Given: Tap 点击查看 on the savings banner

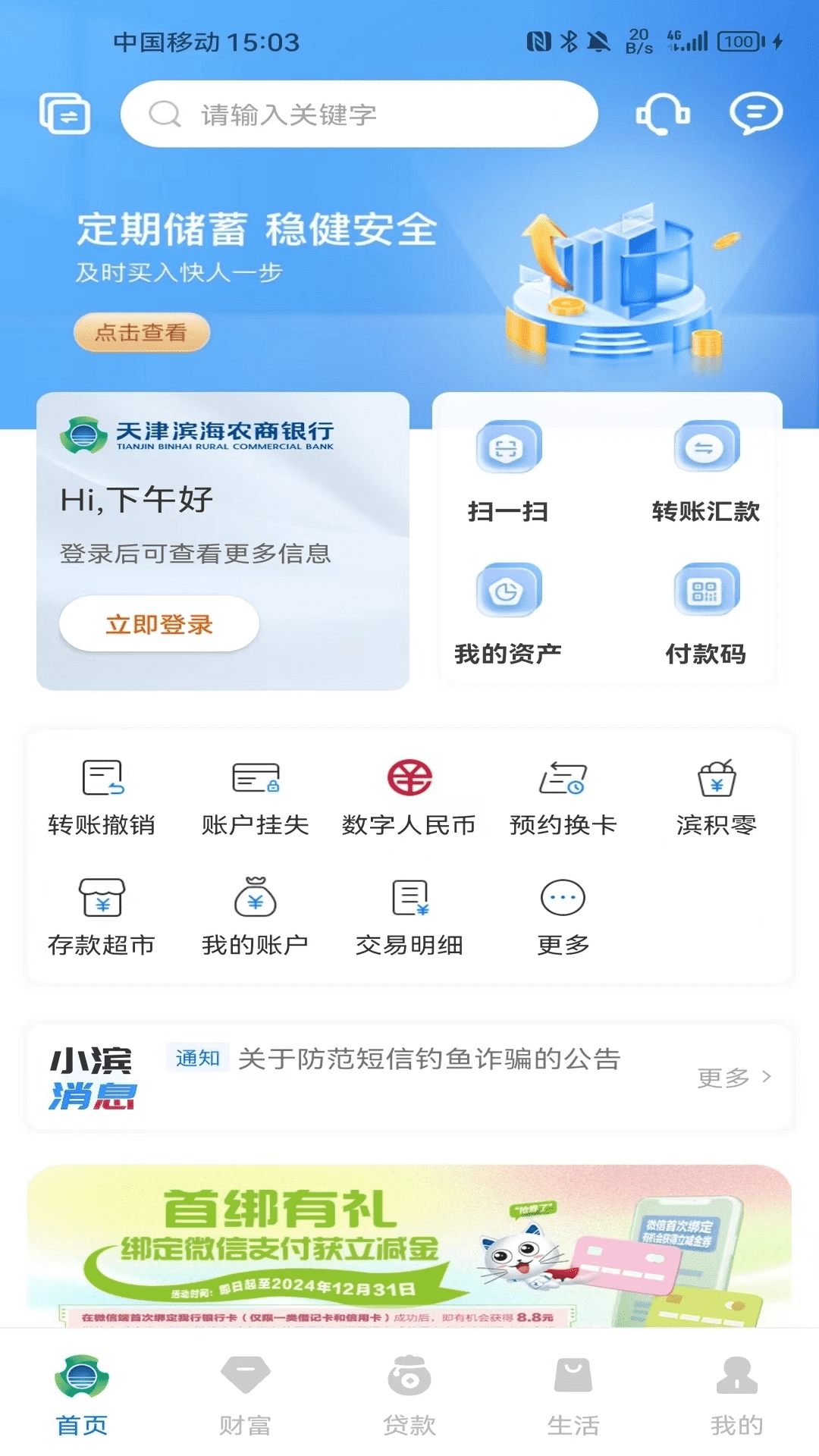Looking at the screenshot, I should (141, 331).
